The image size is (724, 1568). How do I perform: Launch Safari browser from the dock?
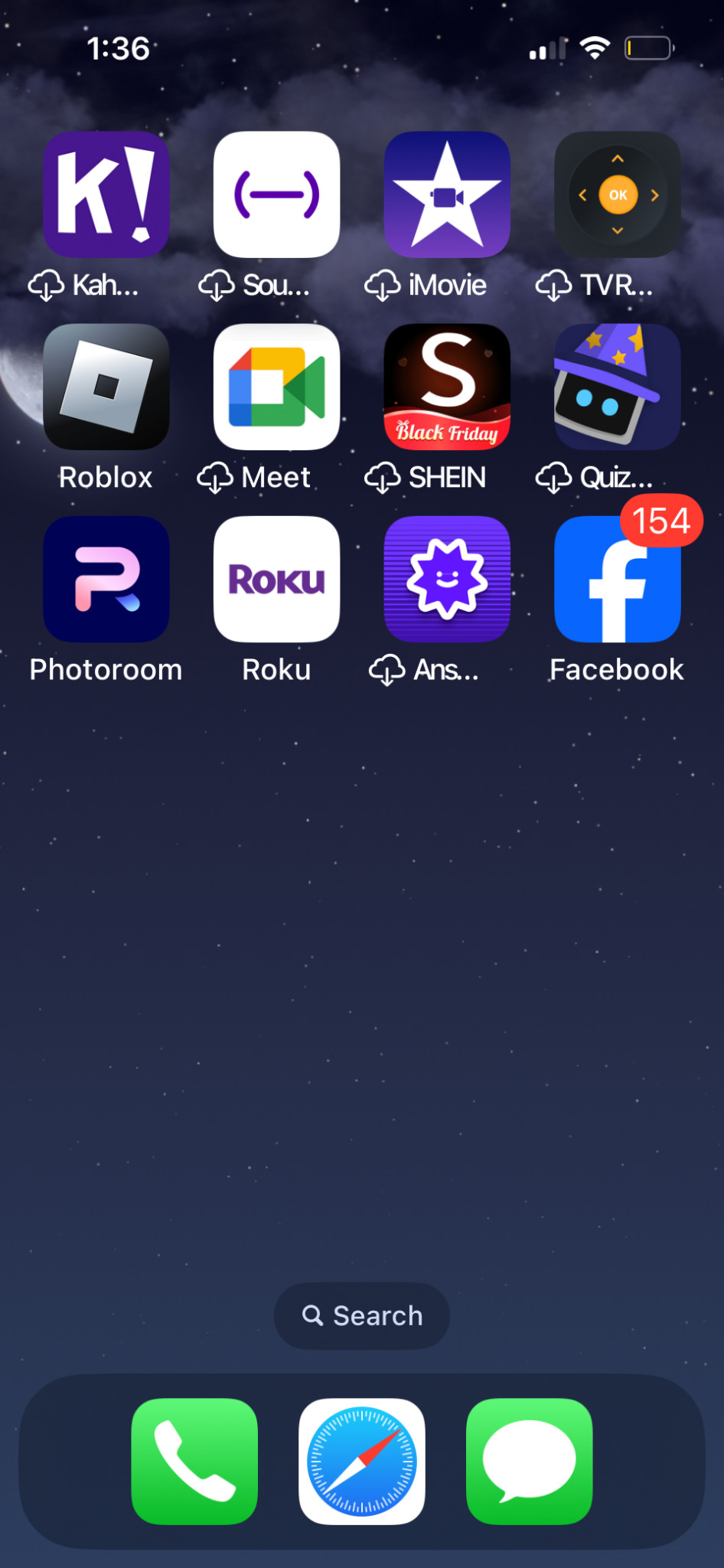362,1461
